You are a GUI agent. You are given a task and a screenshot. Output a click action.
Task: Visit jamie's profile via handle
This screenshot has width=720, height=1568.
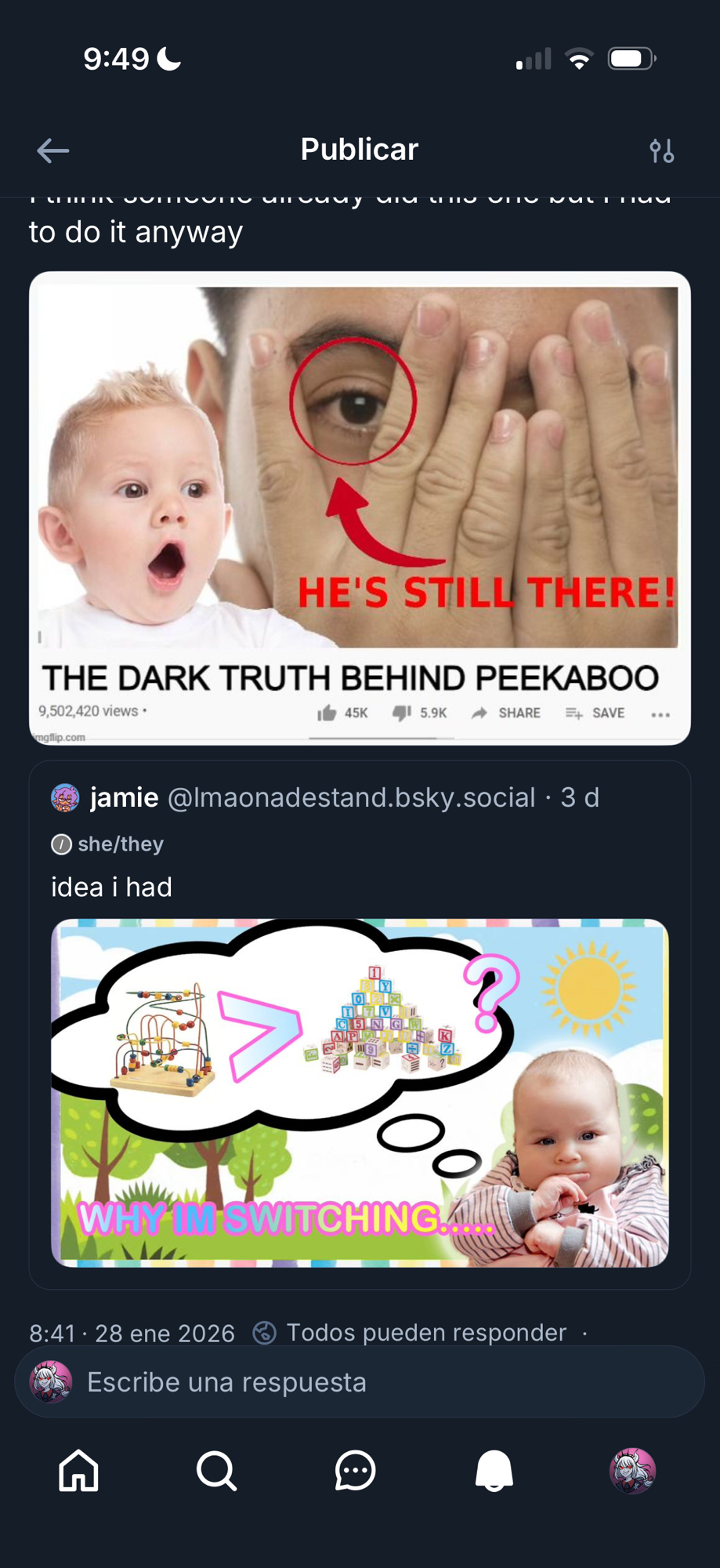(351, 797)
